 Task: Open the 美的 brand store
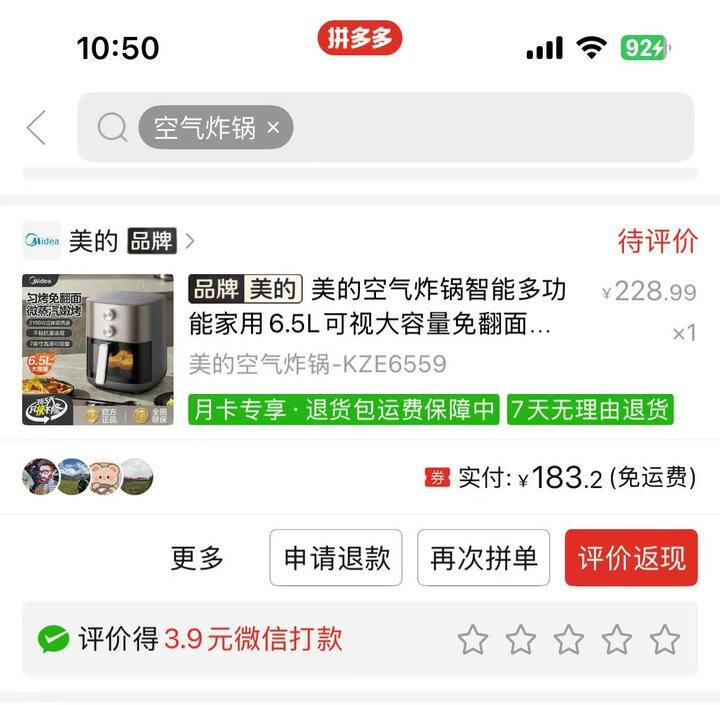click(x=110, y=241)
